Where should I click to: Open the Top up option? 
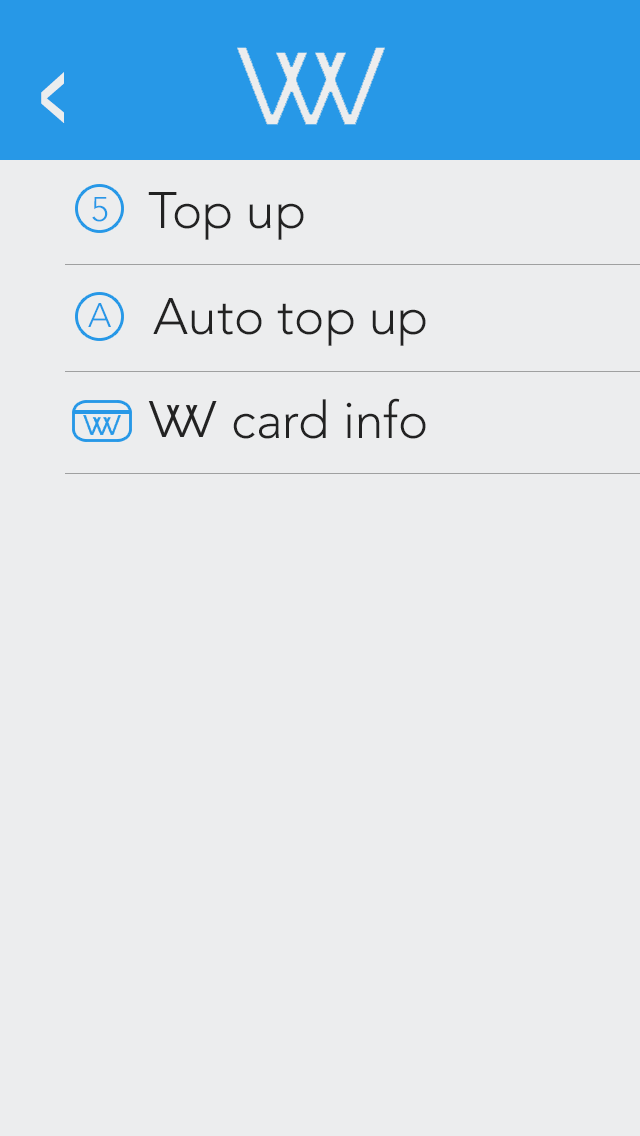pyautogui.click(x=352, y=212)
